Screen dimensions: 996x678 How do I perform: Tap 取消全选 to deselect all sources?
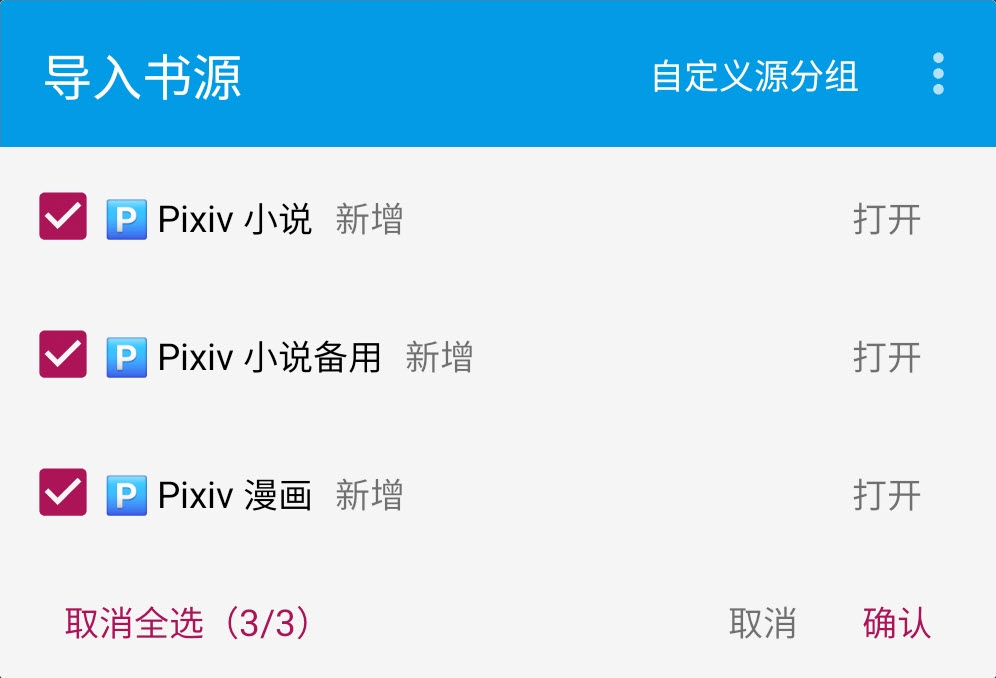188,623
